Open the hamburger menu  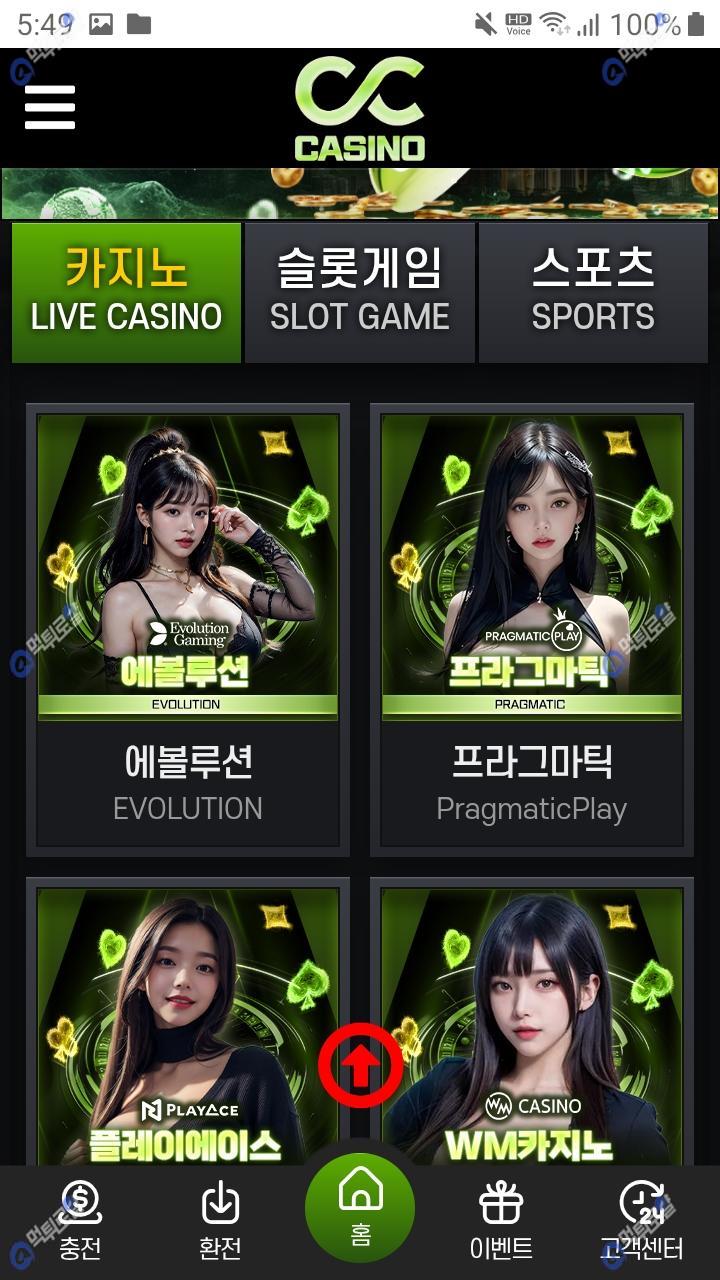(50, 107)
